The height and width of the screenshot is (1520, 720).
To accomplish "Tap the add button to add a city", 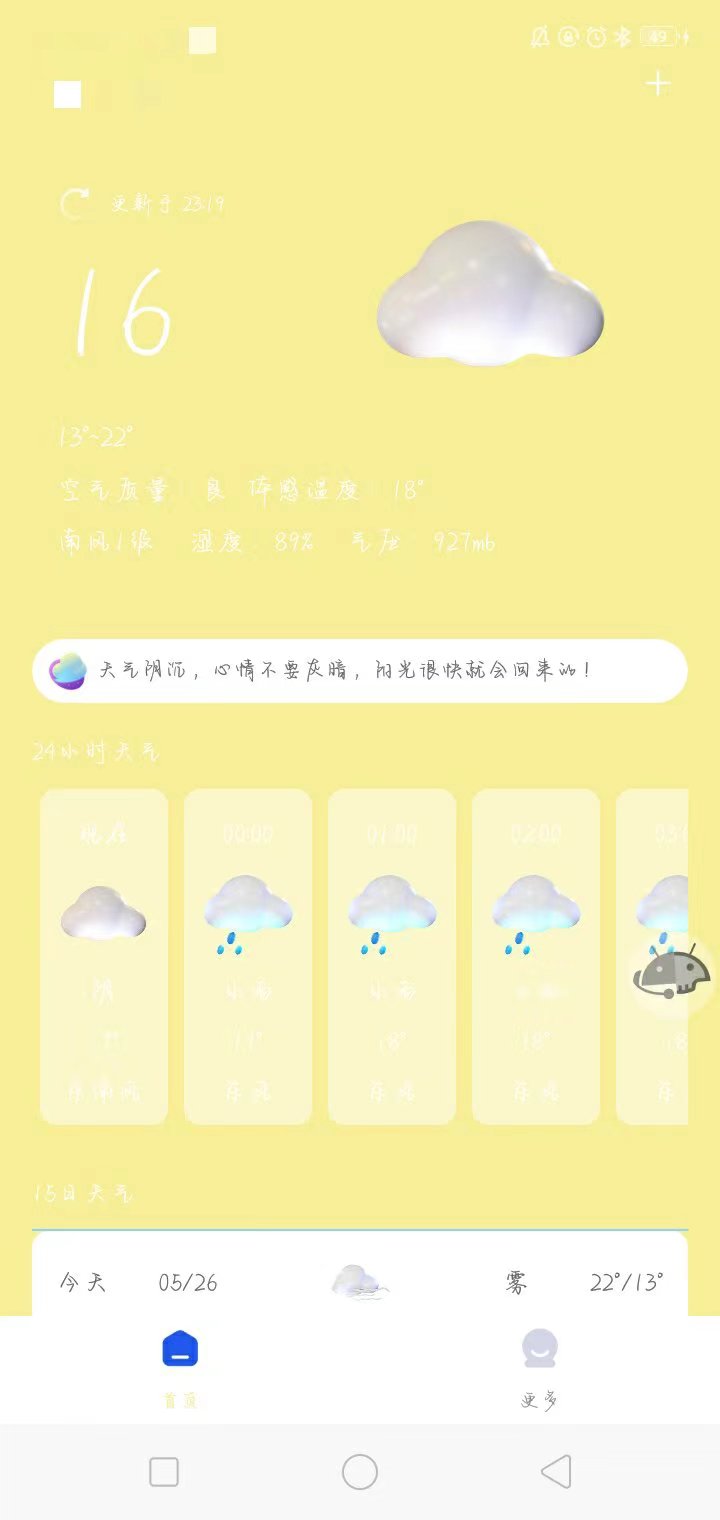I will [x=658, y=84].
